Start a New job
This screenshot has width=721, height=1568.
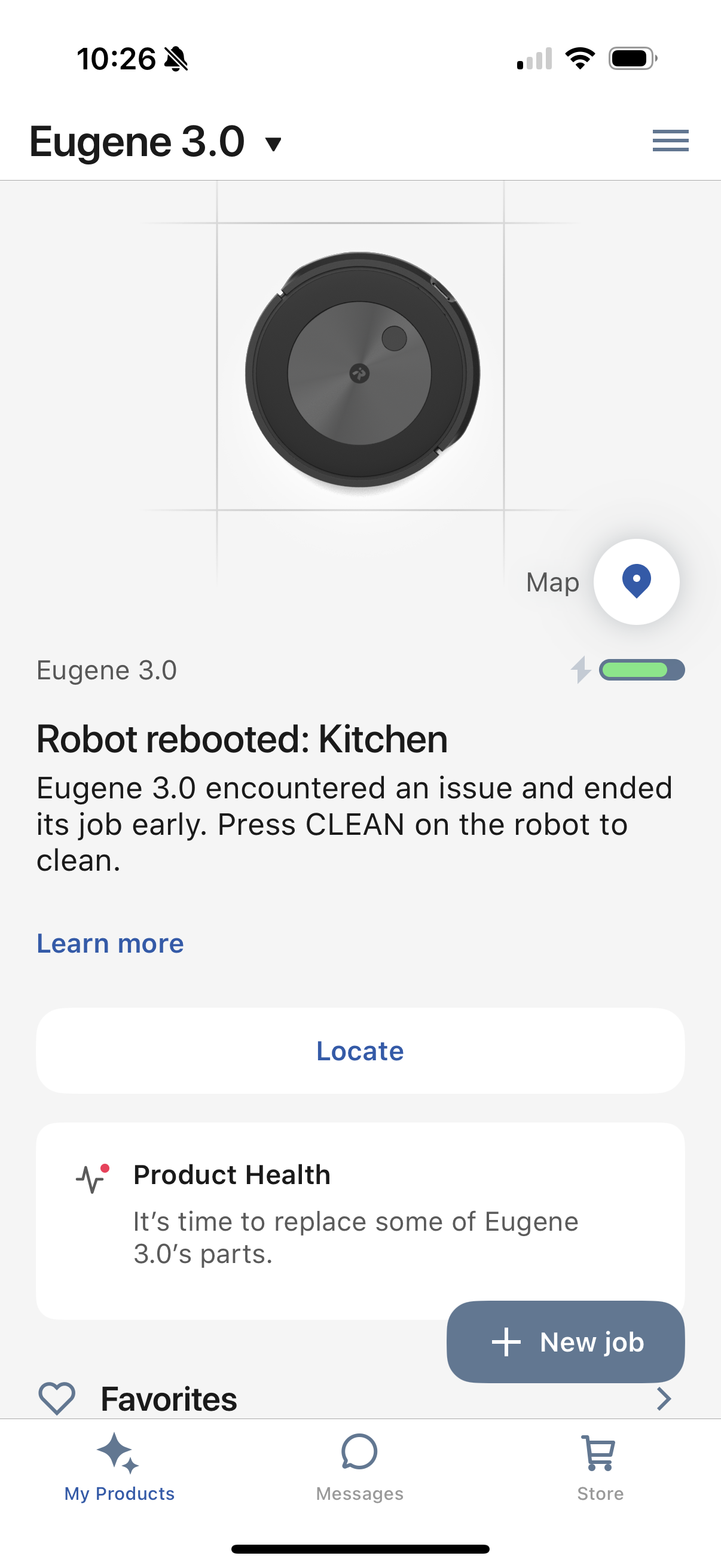tap(566, 1342)
